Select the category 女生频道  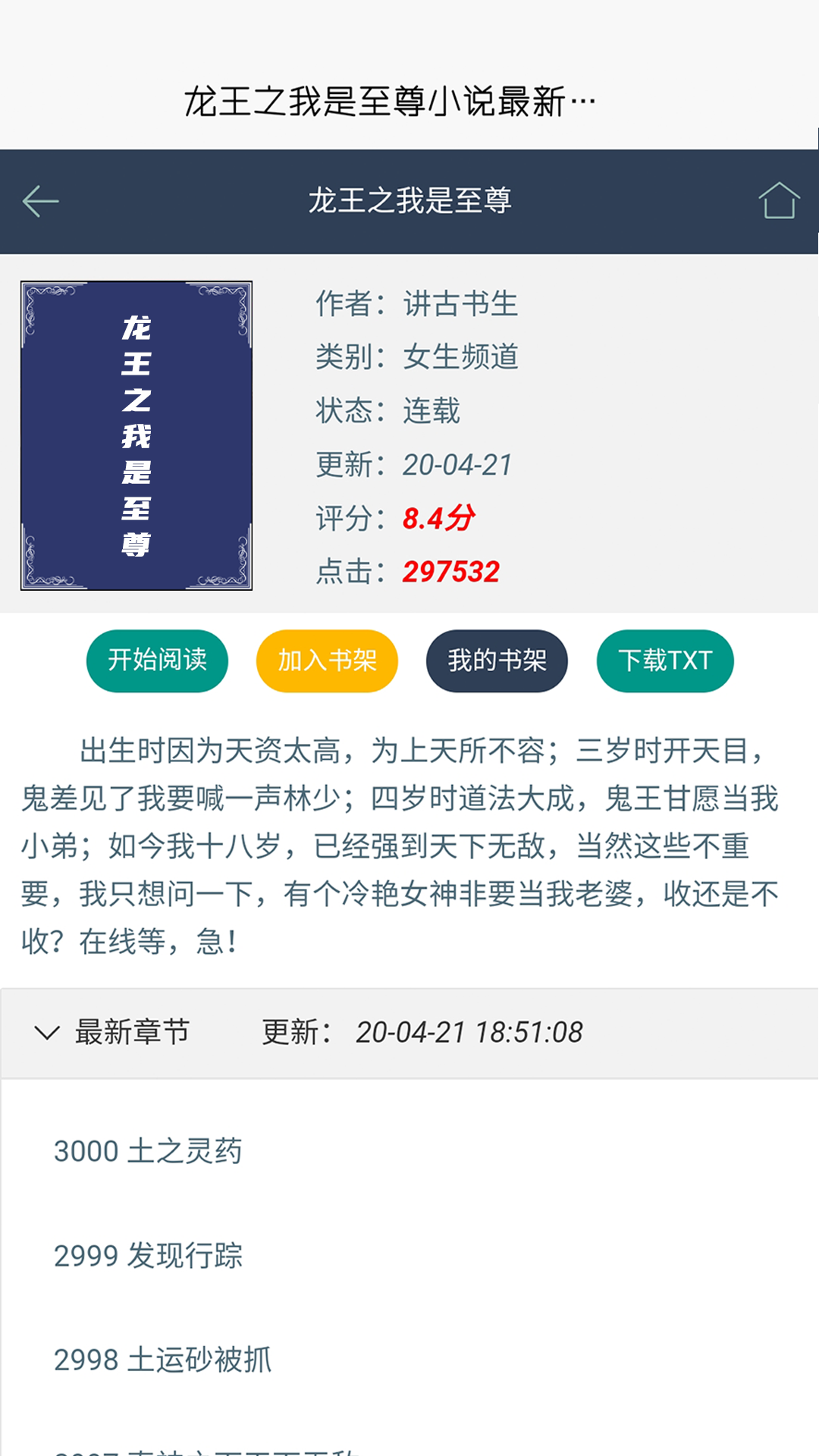(459, 358)
